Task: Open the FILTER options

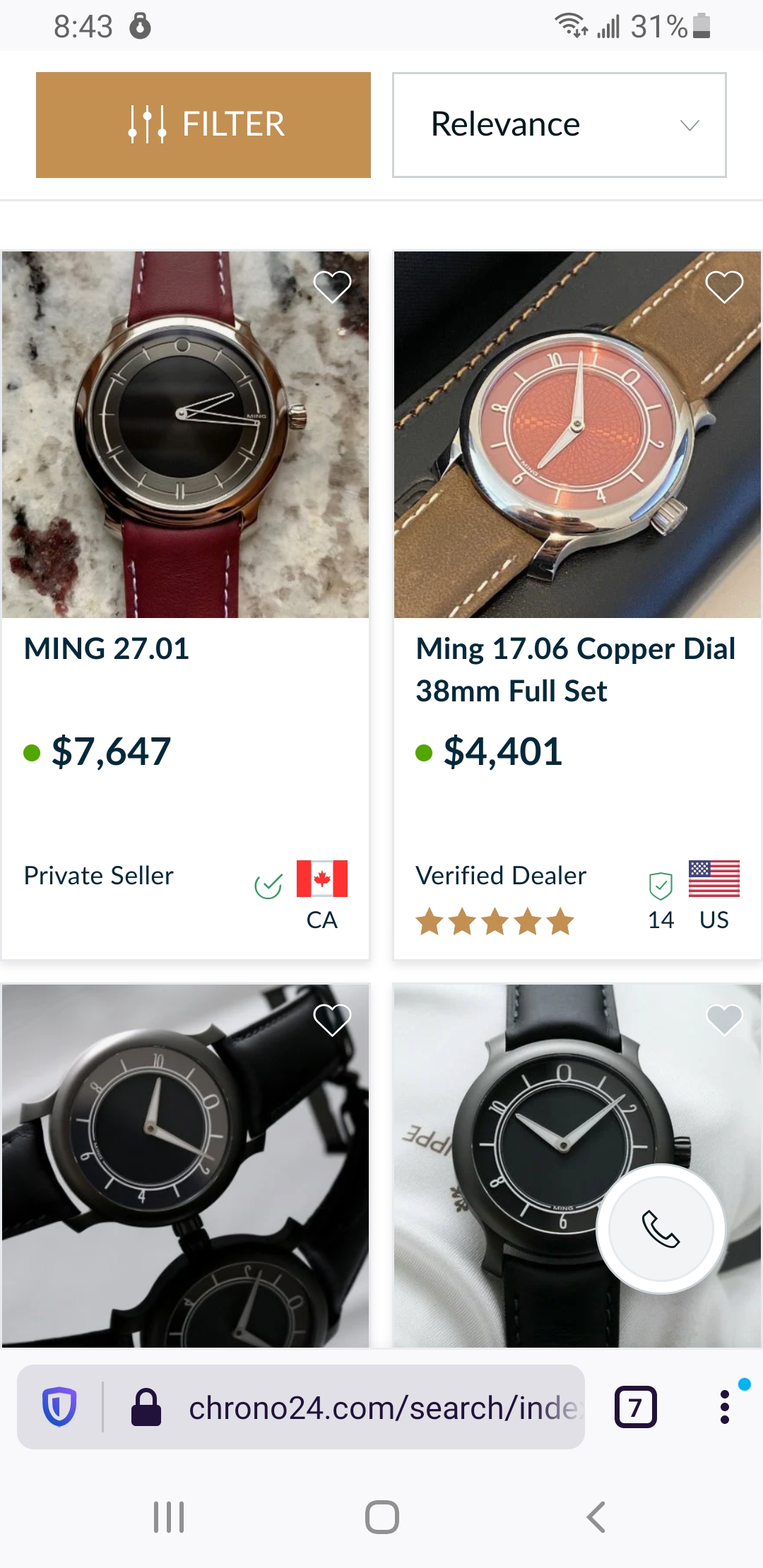Action: pyautogui.click(x=203, y=124)
